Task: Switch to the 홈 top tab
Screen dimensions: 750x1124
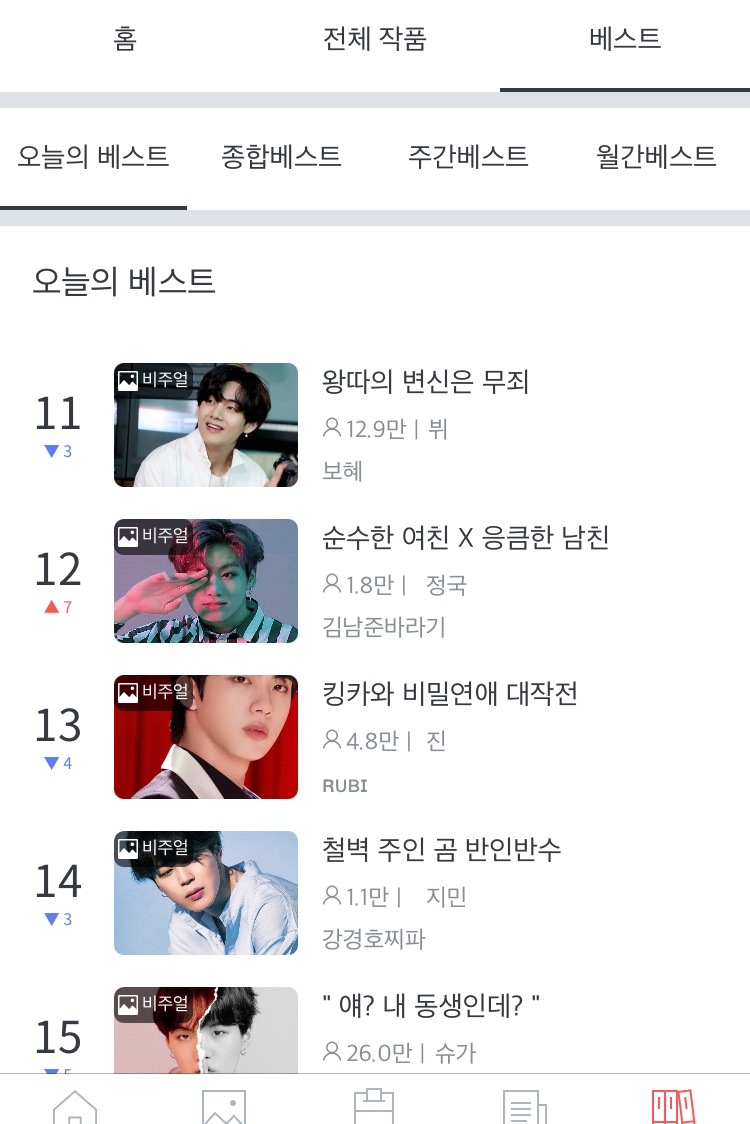Action: (125, 40)
